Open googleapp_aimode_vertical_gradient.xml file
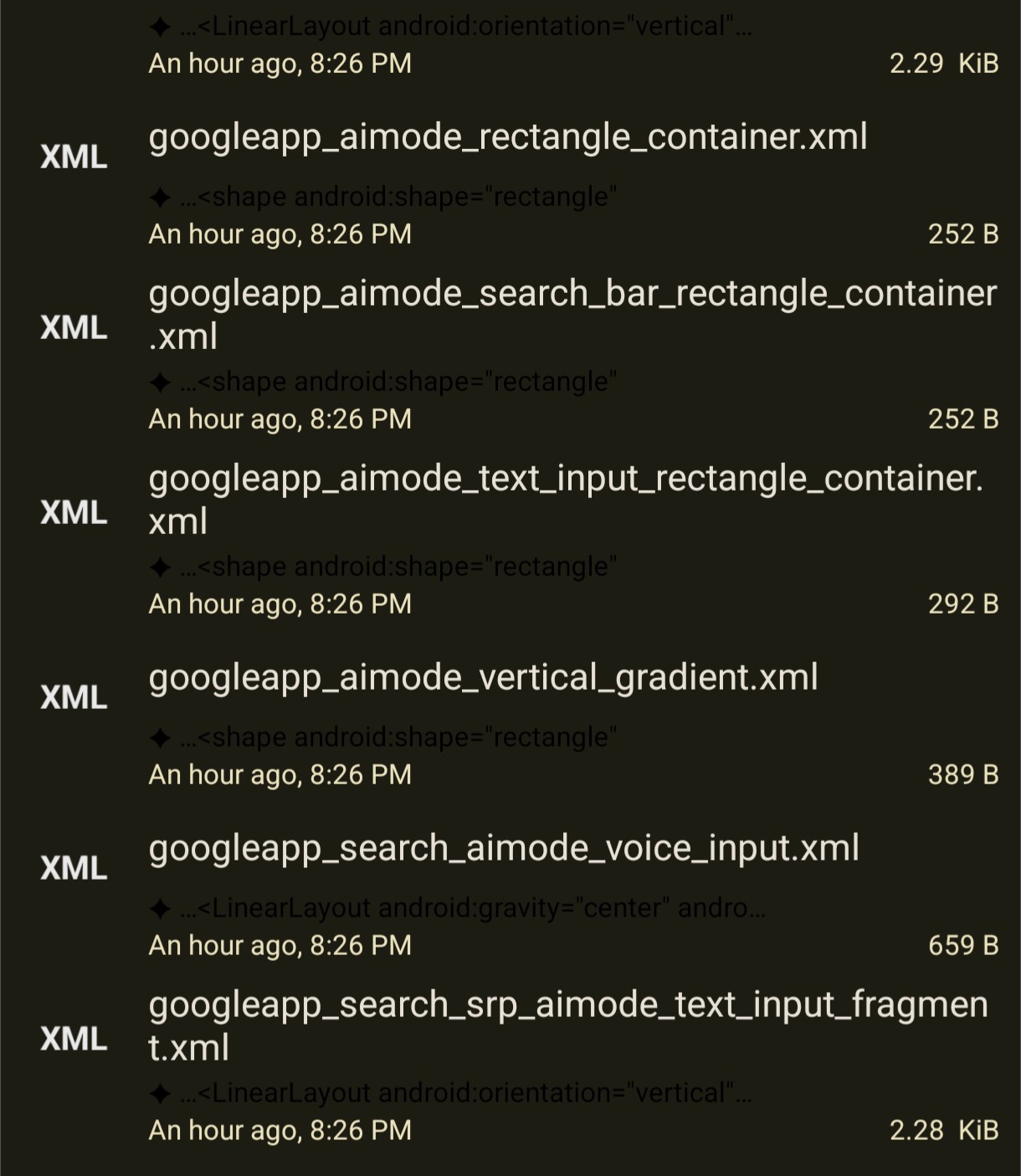The height and width of the screenshot is (1176, 1021). [483, 678]
